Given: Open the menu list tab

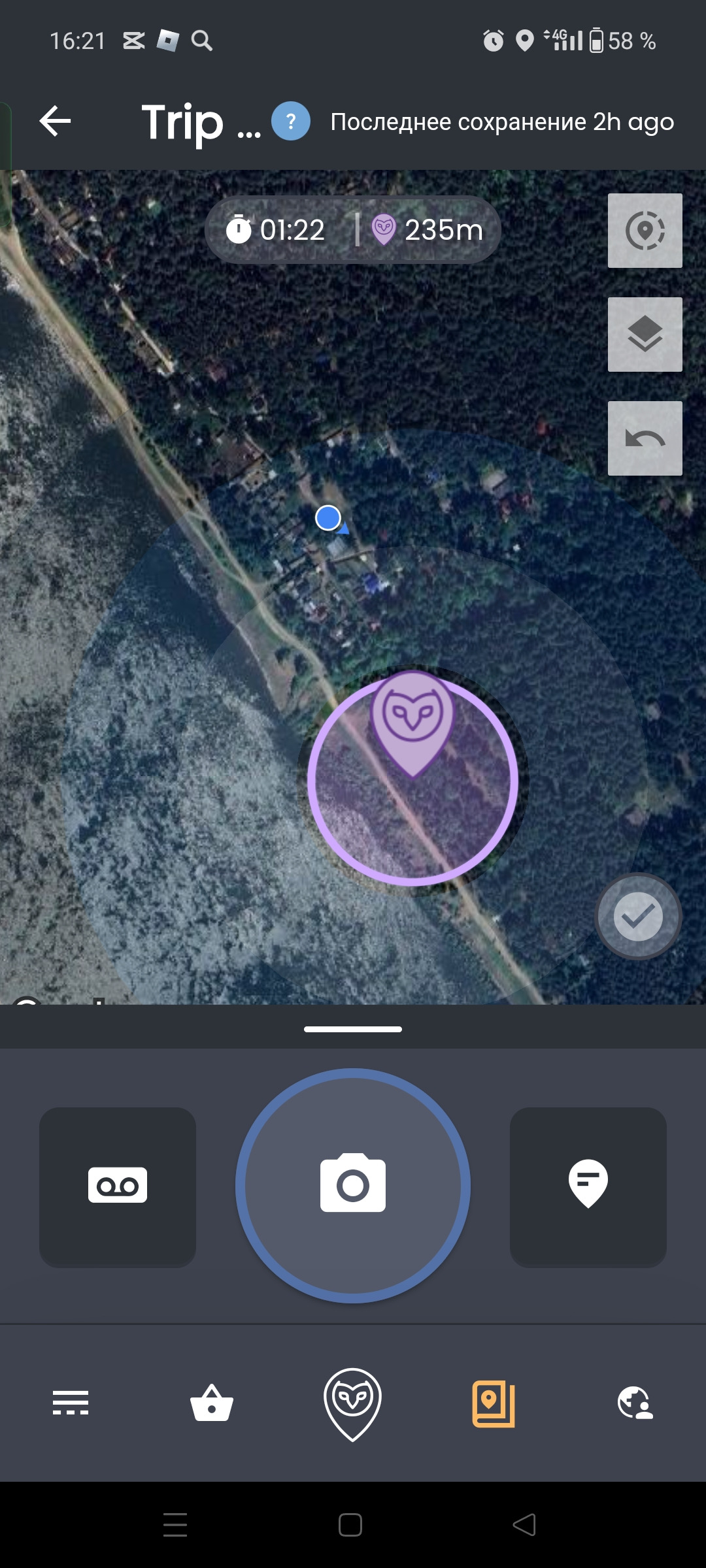Looking at the screenshot, I should (x=71, y=1403).
